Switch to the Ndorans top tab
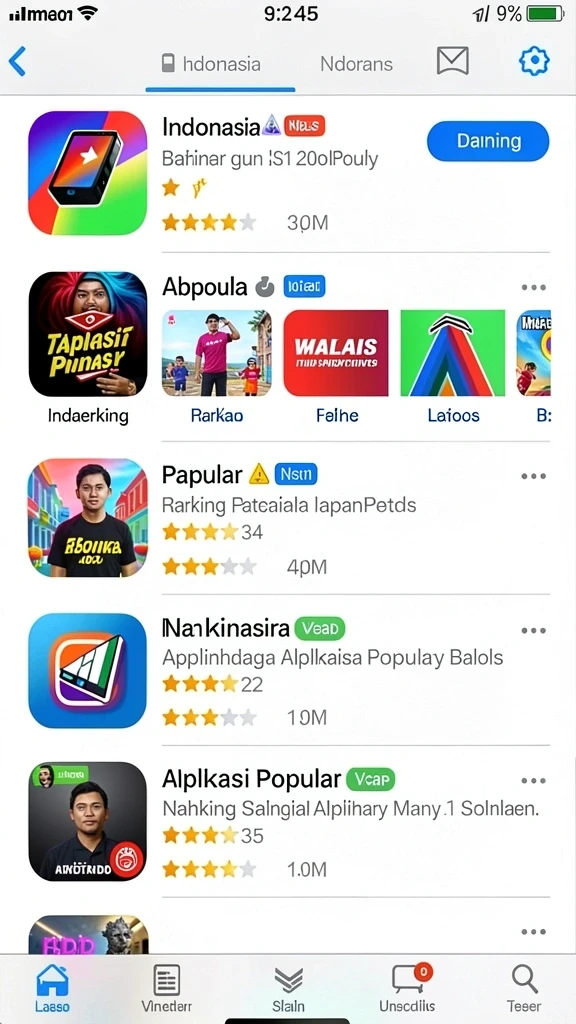The width and height of the screenshot is (576, 1024). [357, 64]
